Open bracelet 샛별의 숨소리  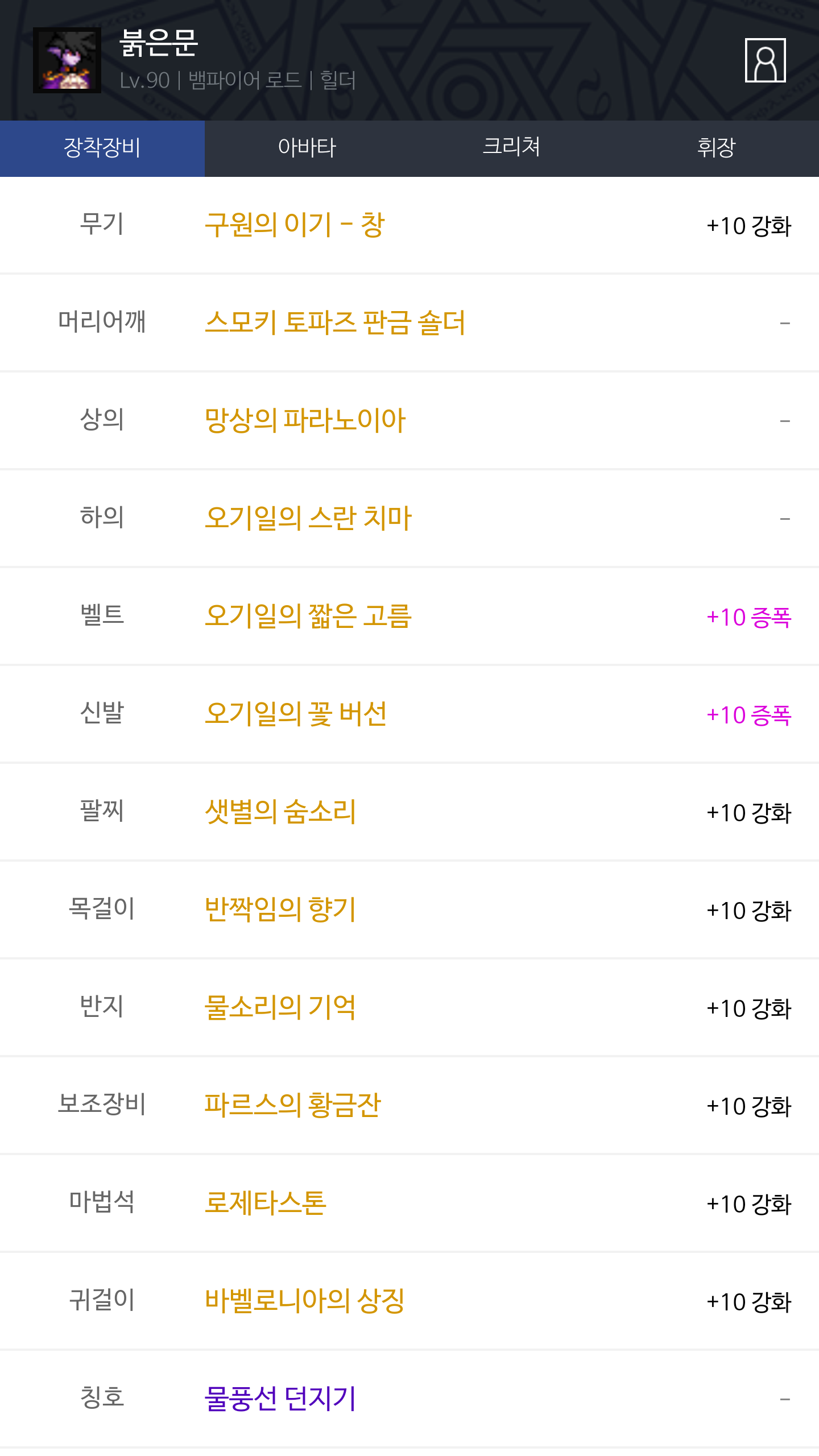pos(280,812)
